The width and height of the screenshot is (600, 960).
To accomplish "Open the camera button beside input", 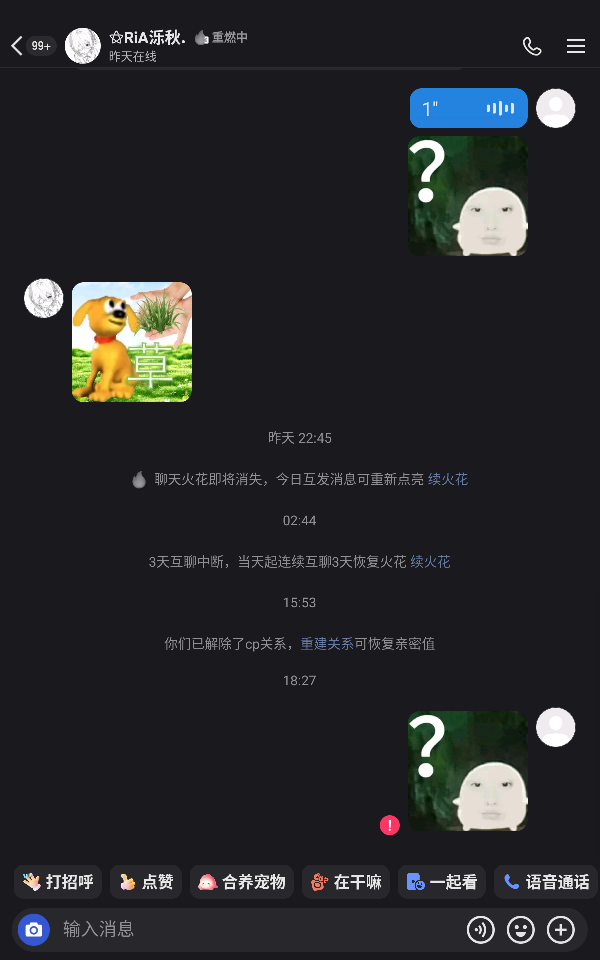I will [34, 930].
